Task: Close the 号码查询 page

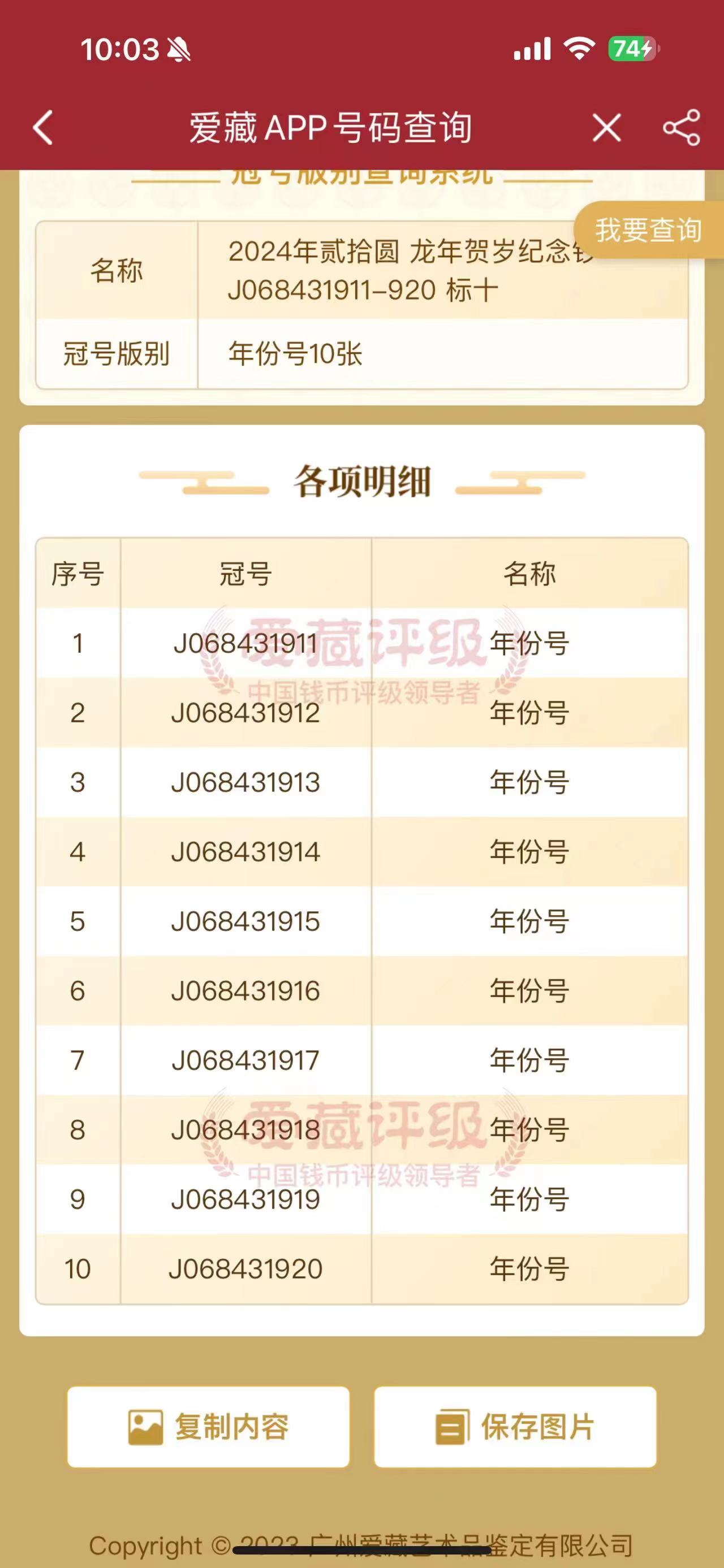Action: [x=606, y=128]
